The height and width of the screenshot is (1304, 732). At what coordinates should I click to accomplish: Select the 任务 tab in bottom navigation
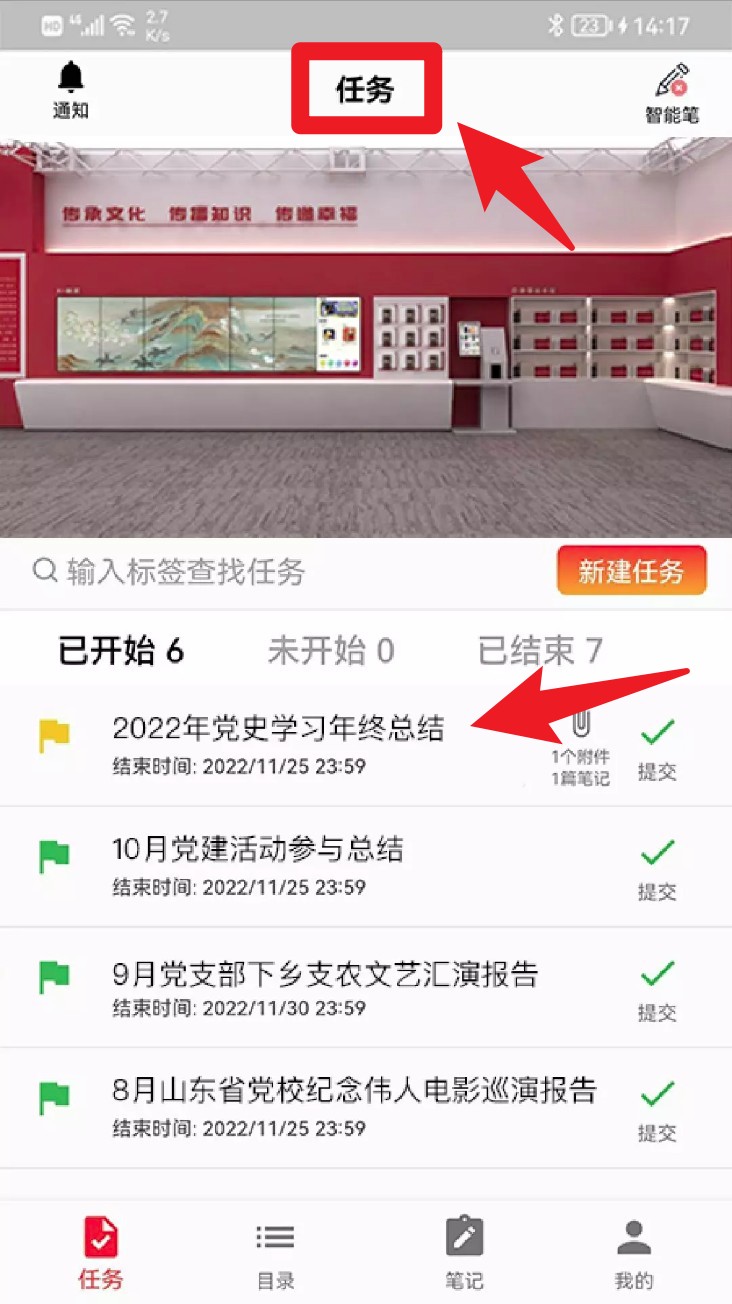[101, 1253]
